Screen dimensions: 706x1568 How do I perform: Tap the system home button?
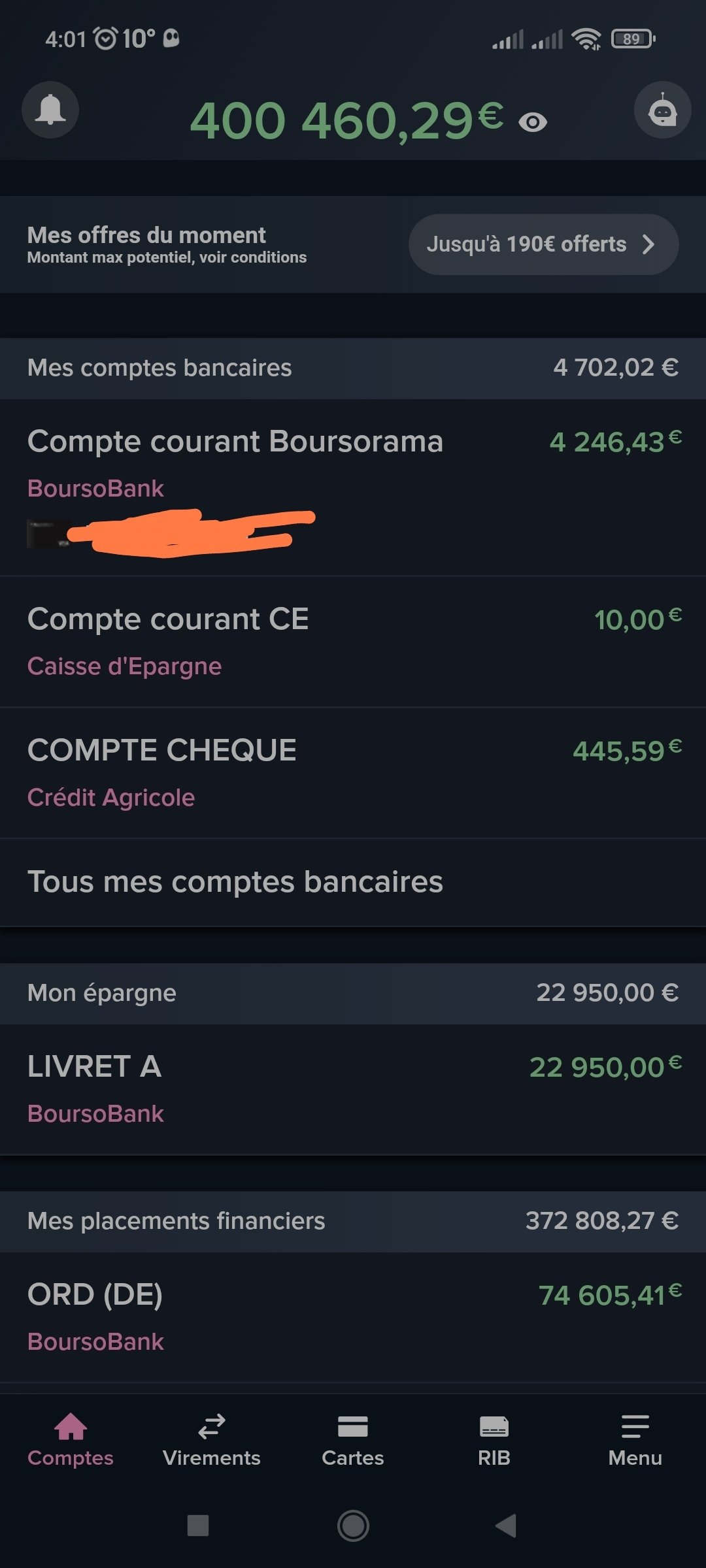[x=353, y=1526]
